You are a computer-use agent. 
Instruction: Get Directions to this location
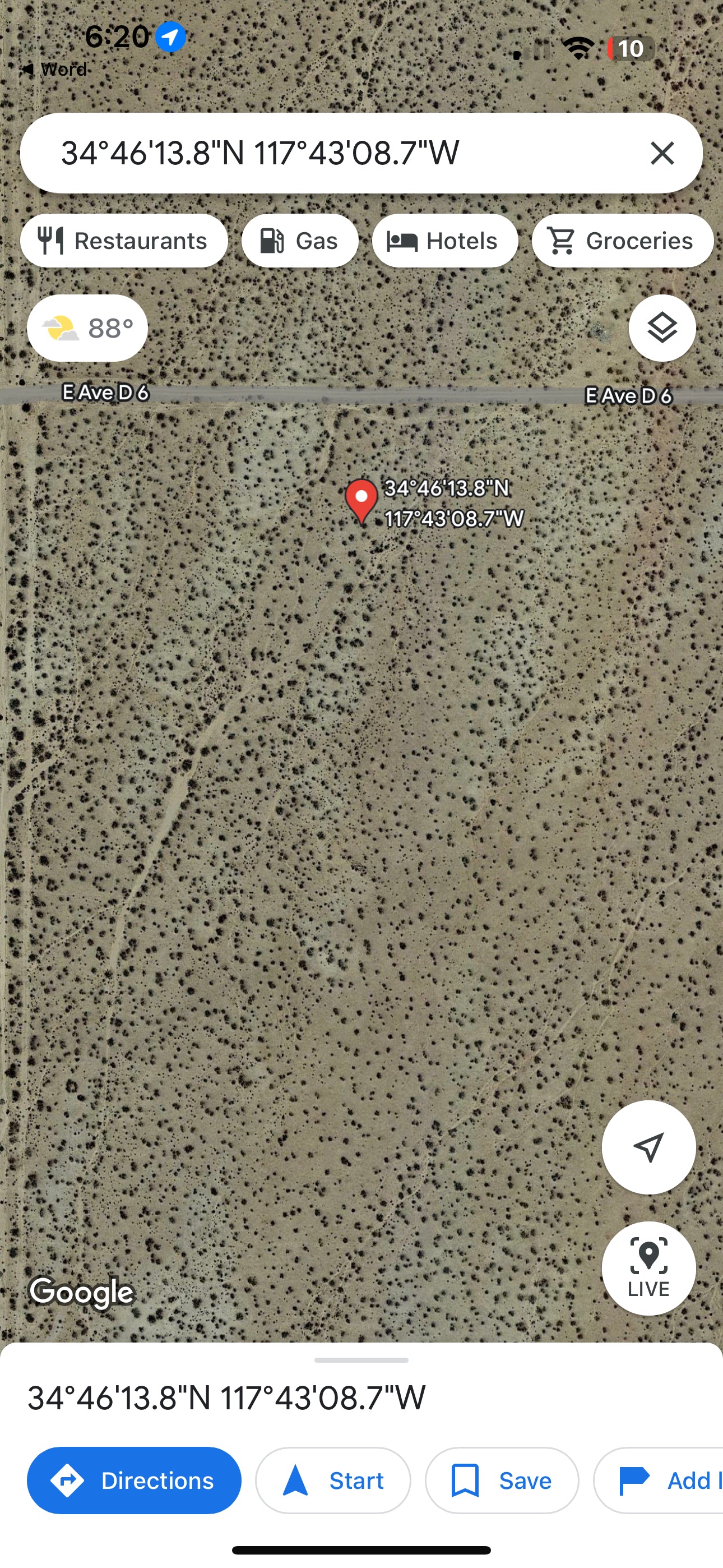coord(134,1481)
